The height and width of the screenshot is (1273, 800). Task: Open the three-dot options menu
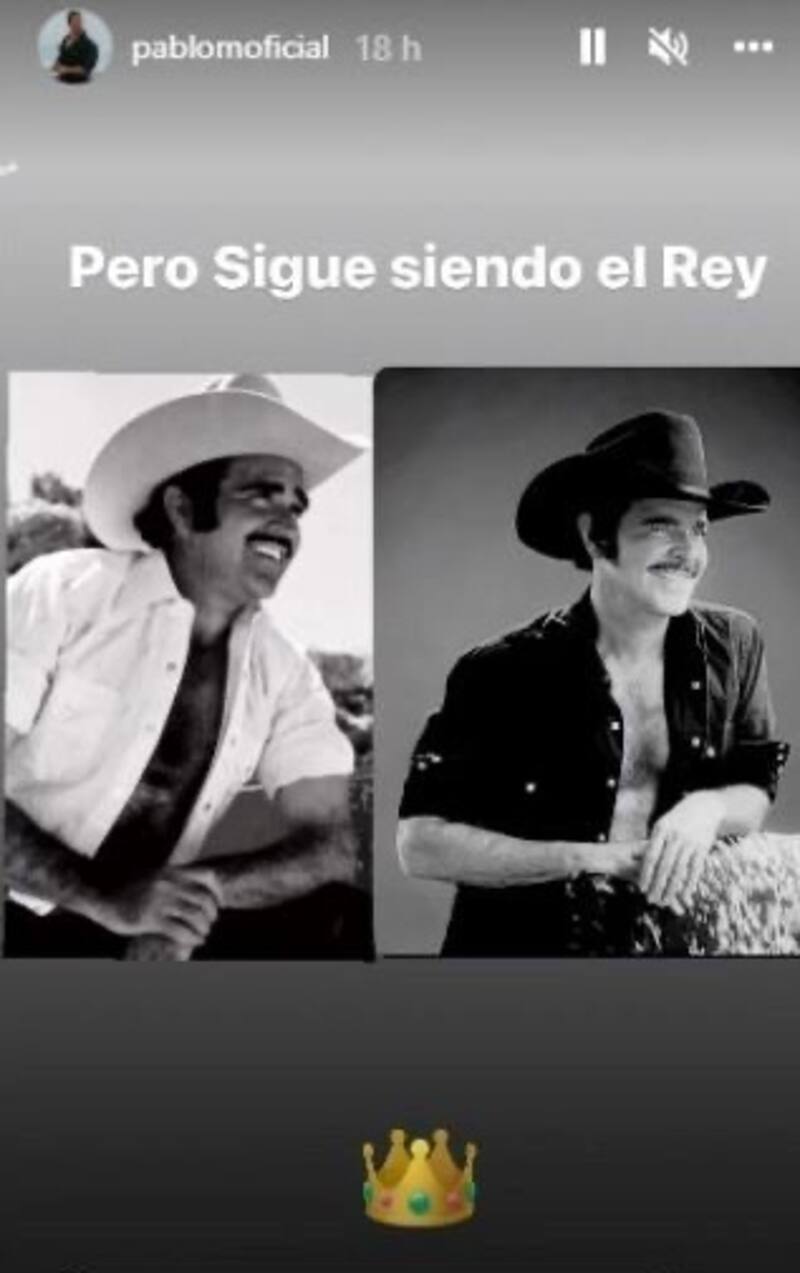pos(753,46)
